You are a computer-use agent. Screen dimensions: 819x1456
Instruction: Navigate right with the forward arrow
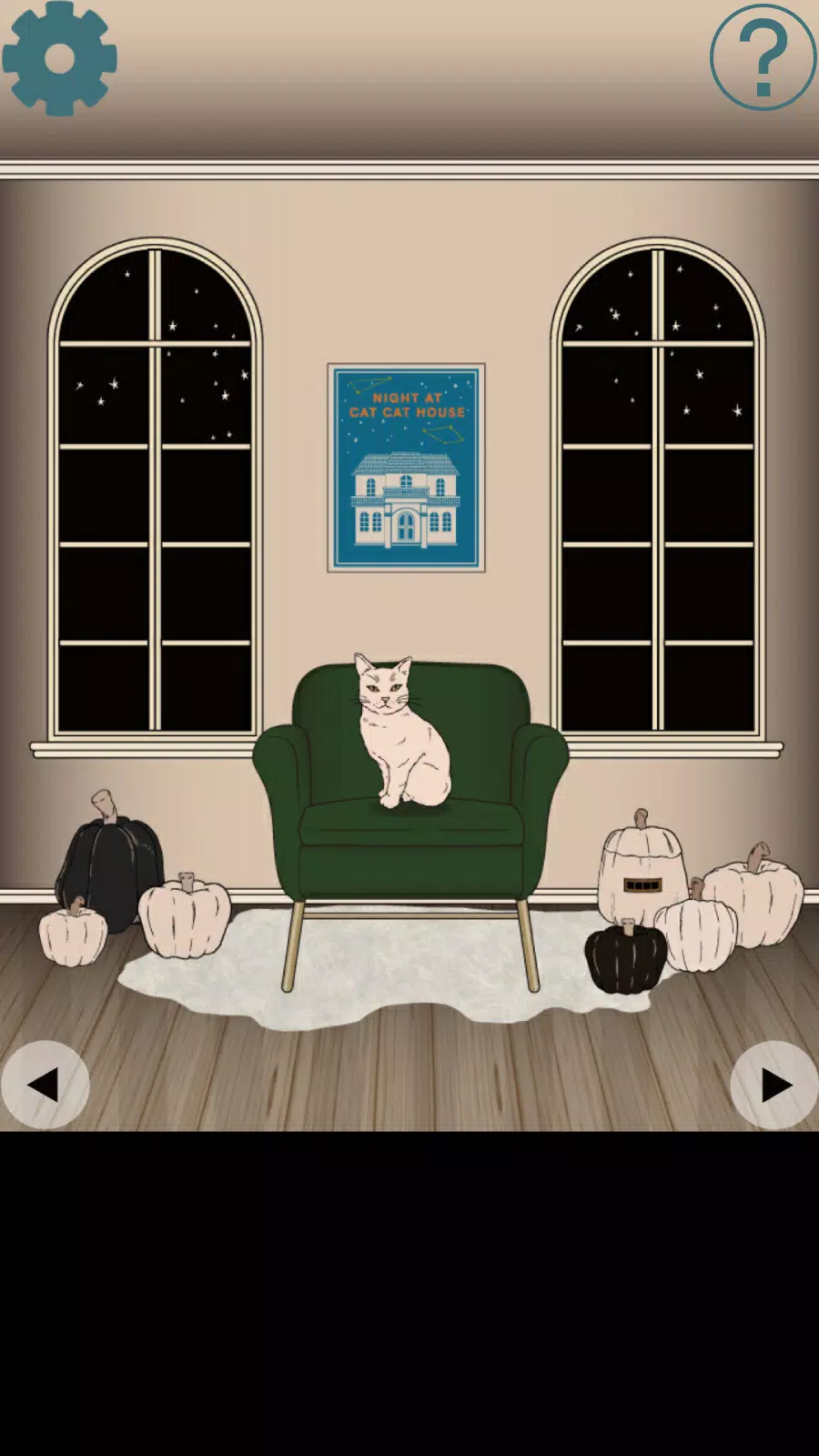tap(775, 1085)
